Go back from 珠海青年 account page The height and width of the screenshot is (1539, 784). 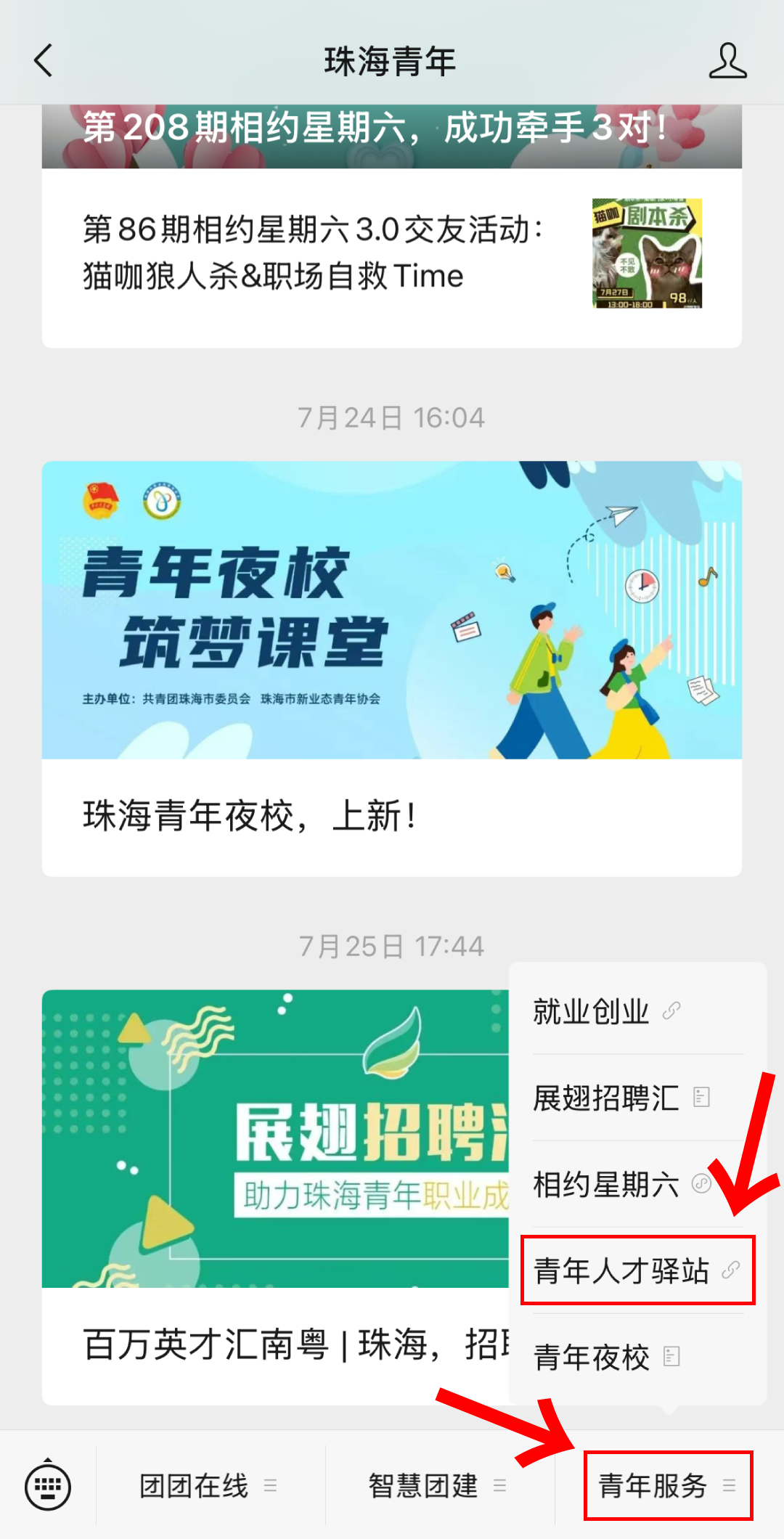coord(44,60)
